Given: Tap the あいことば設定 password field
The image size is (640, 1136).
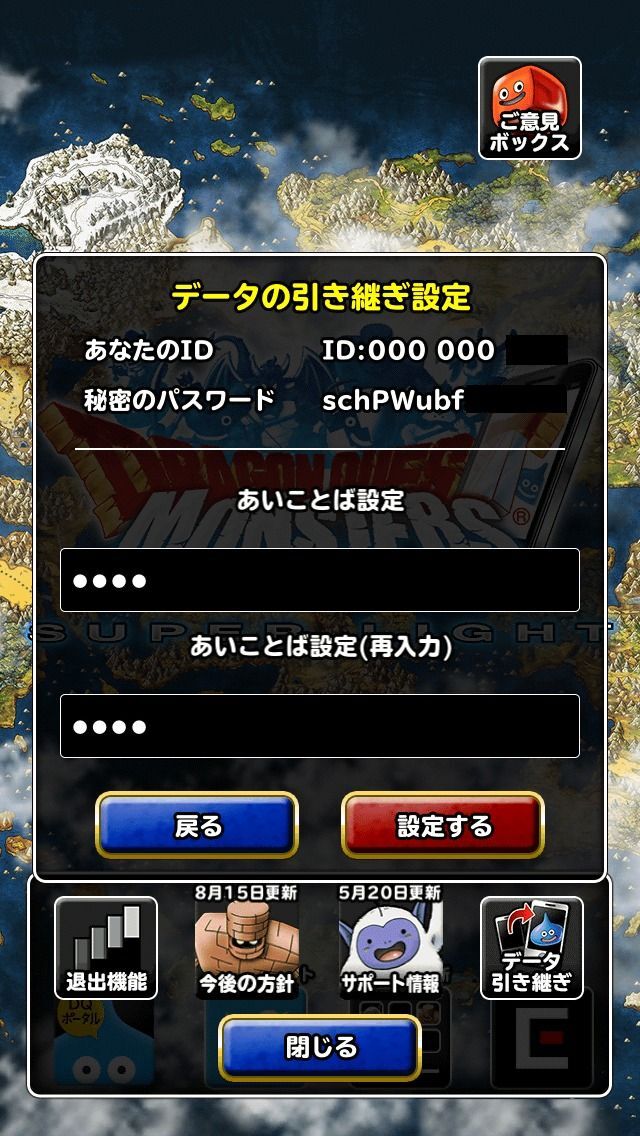Looking at the screenshot, I should click(x=319, y=580).
